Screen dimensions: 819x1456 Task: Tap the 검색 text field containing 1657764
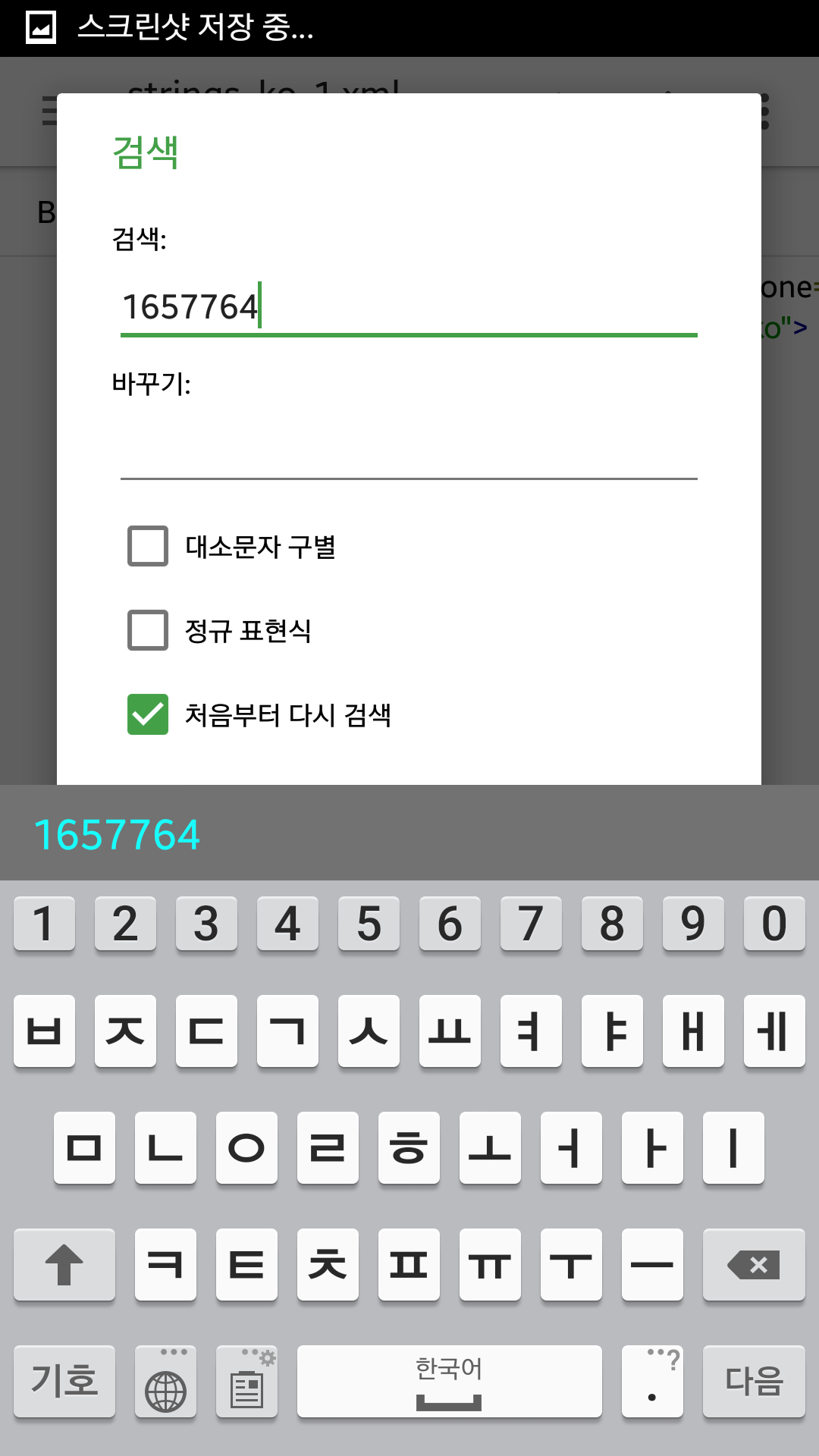pyautogui.click(x=408, y=307)
